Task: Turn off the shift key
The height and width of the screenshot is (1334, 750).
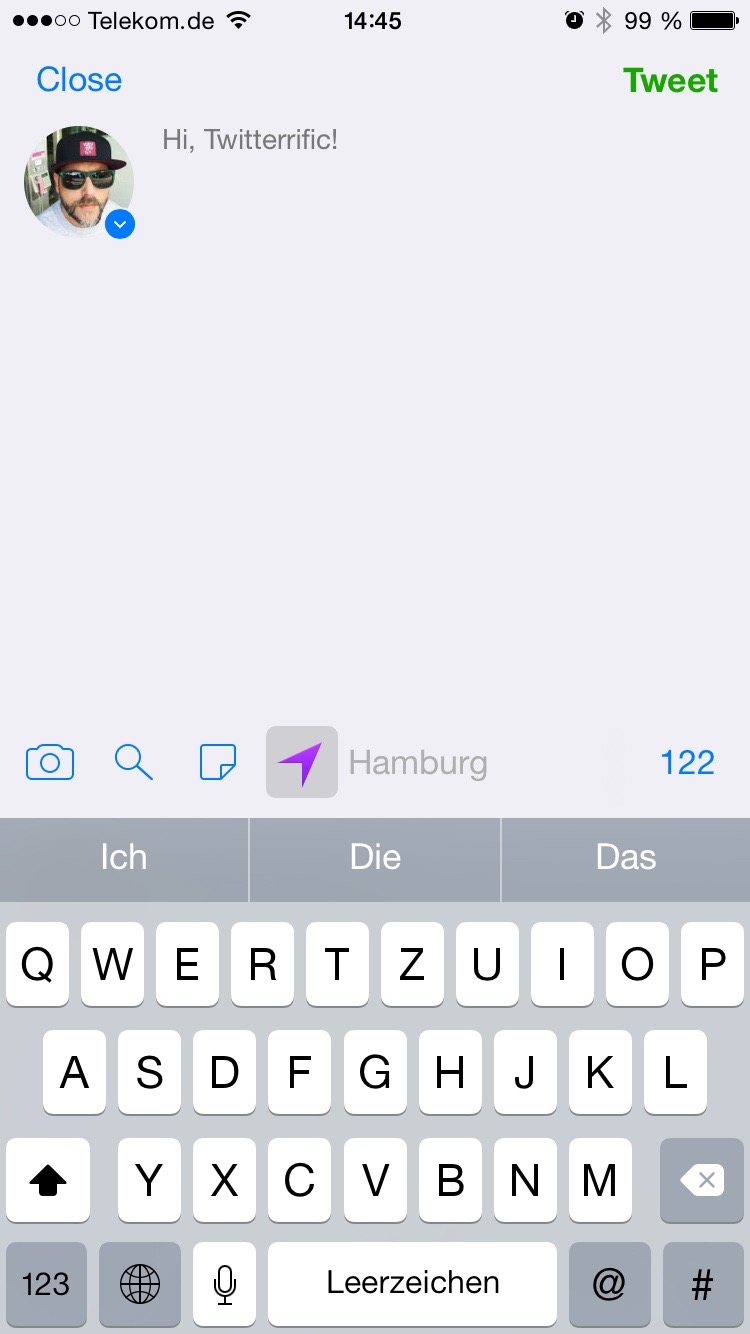Action: point(47,1181)
